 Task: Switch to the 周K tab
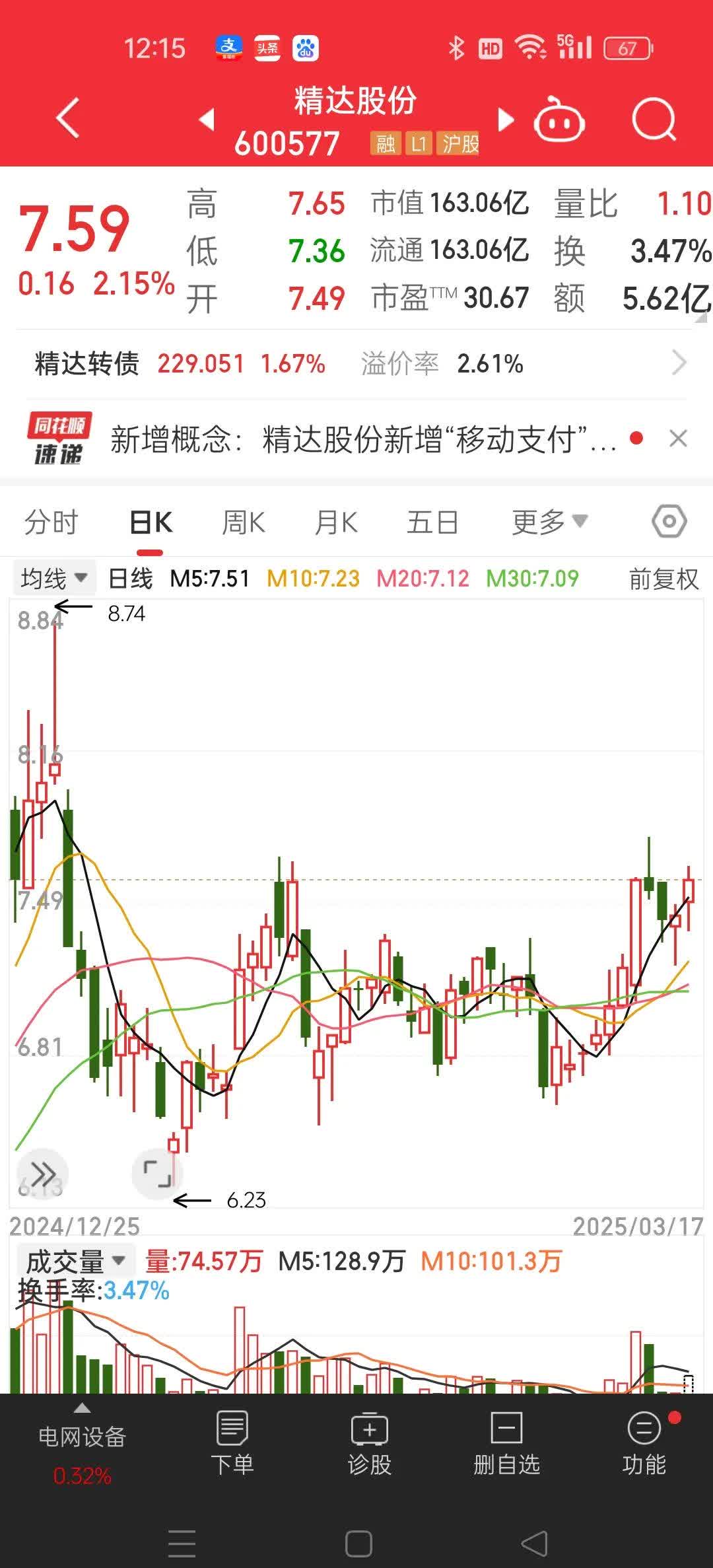tap(243, 522)
